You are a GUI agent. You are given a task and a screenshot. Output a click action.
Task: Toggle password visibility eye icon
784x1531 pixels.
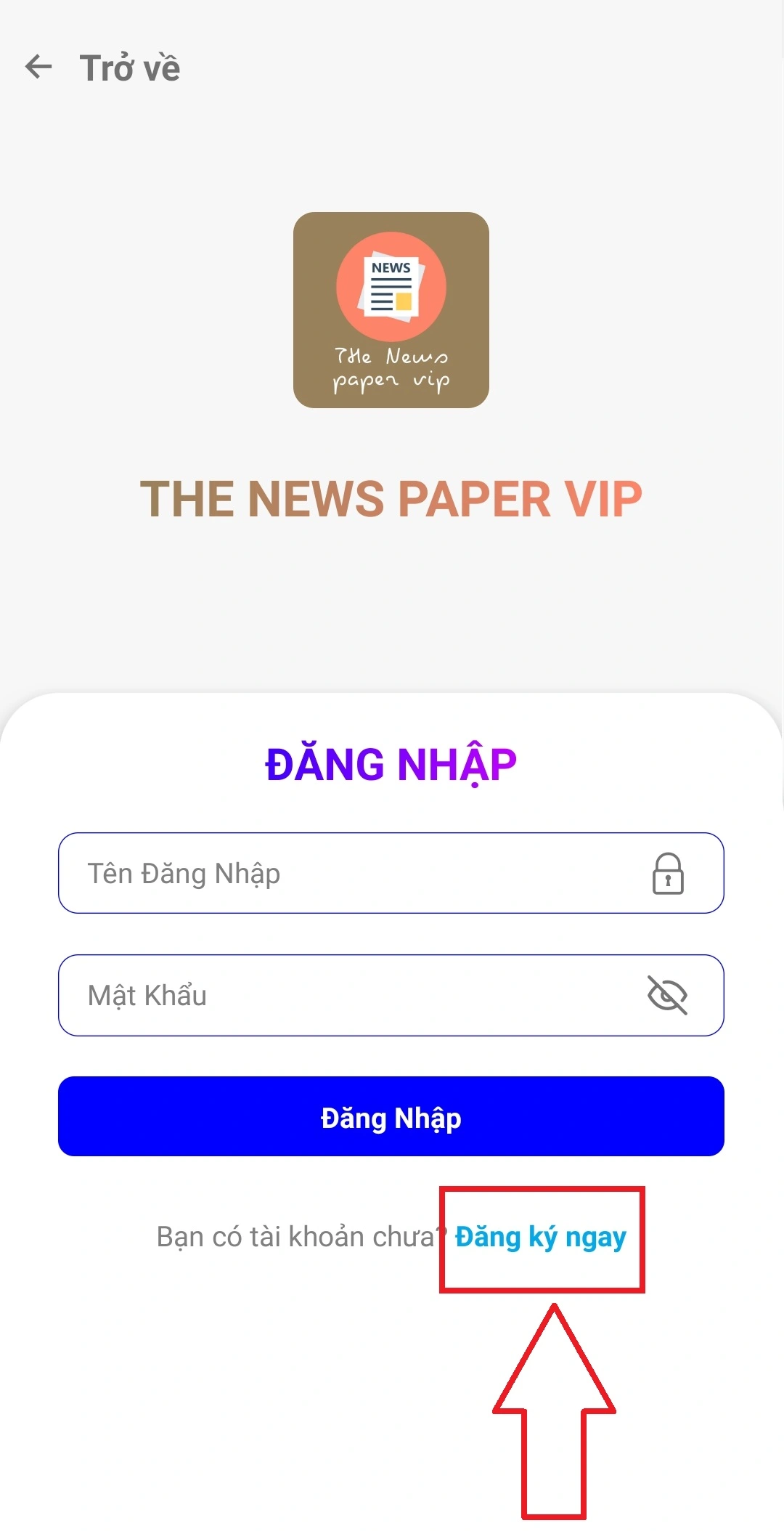tap(667, 995)
